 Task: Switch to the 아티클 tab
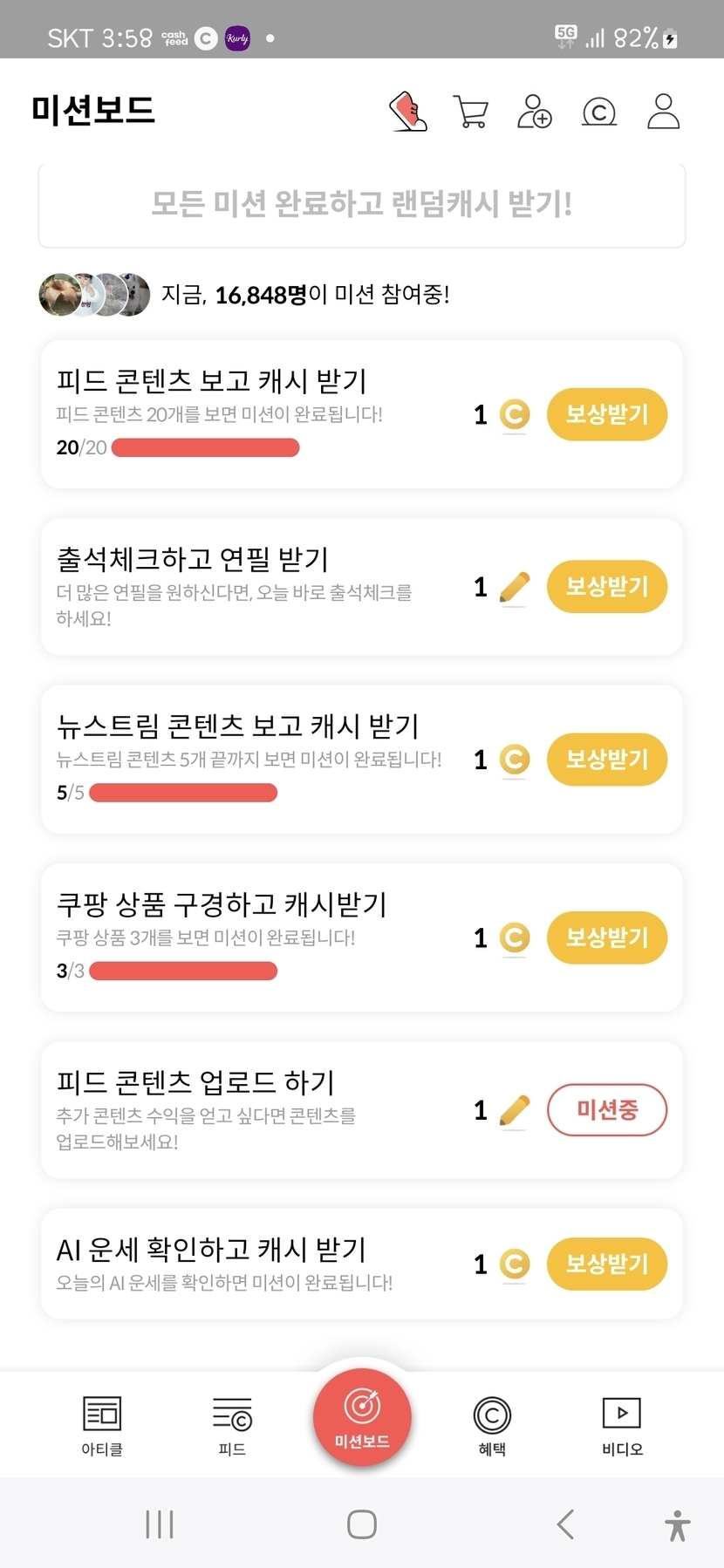tap(102, 1424)
